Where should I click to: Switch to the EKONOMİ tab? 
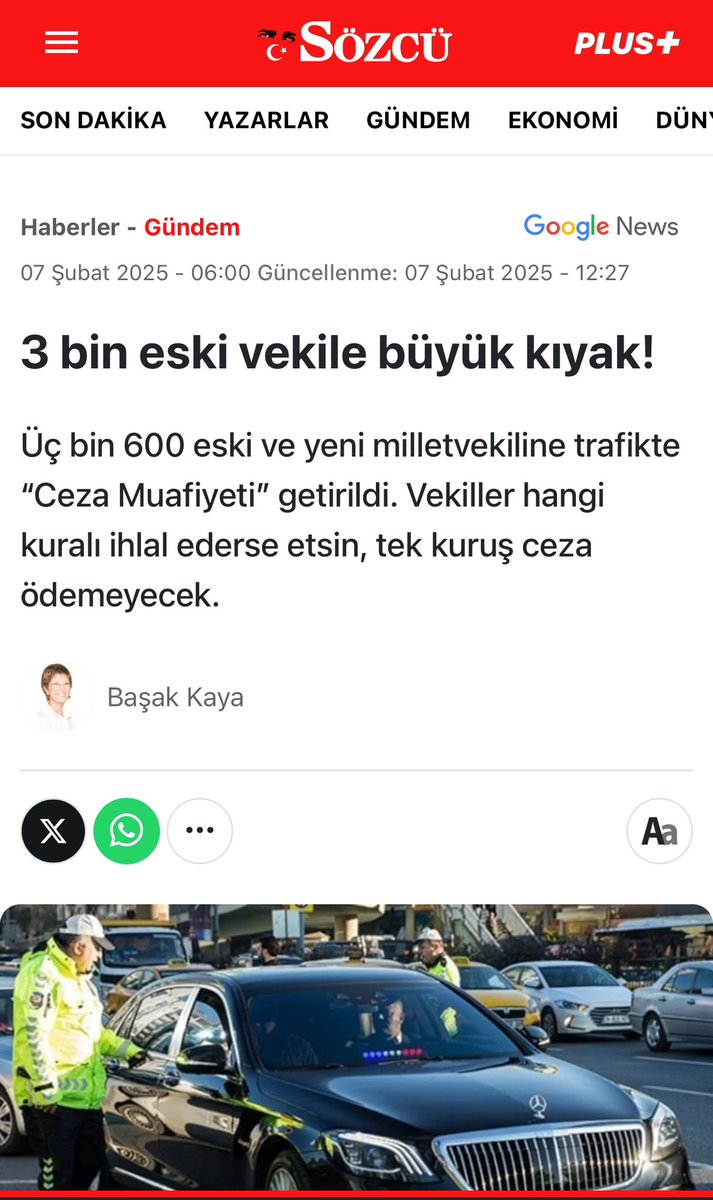(563, 121)
